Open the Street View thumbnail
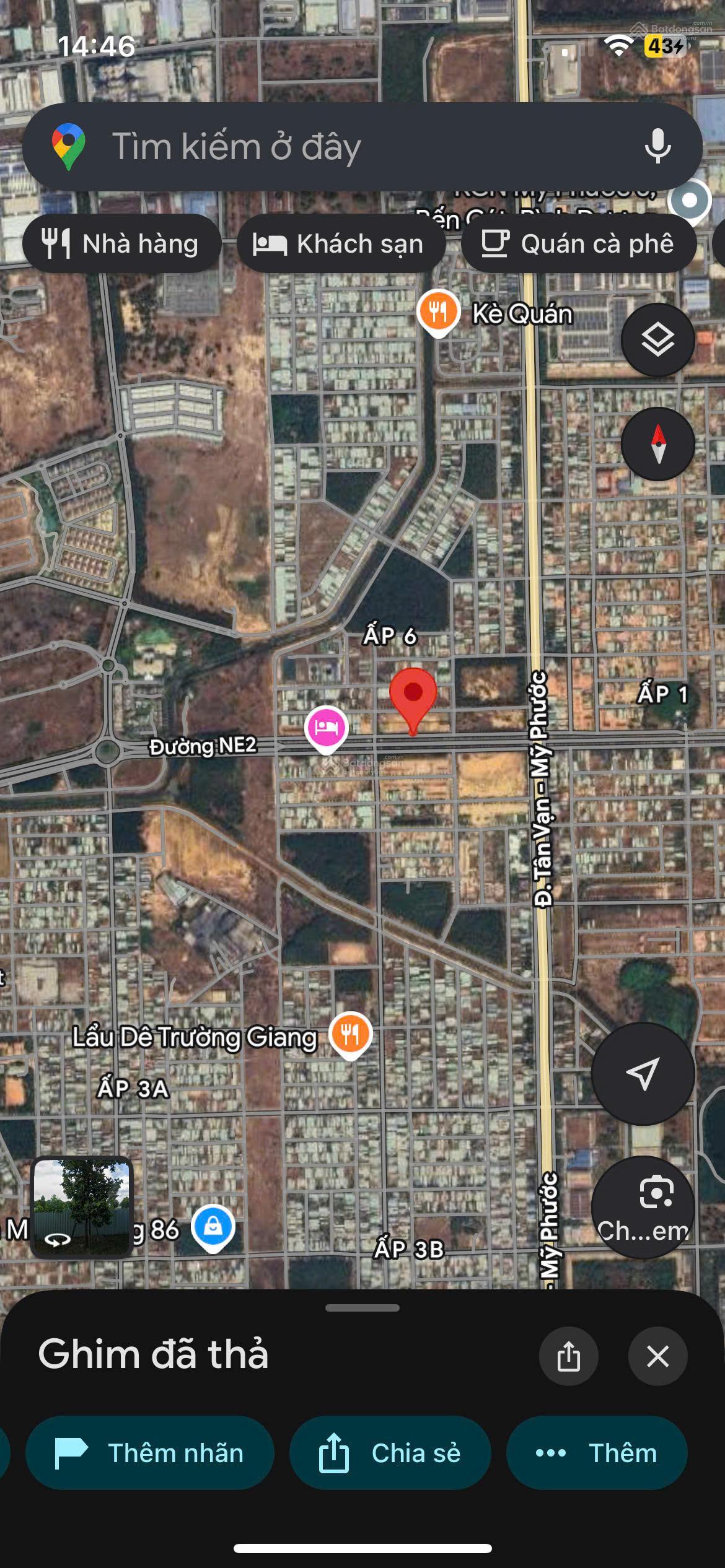The width and height of the screenshot is (725, 1568). click(82, 1207)
